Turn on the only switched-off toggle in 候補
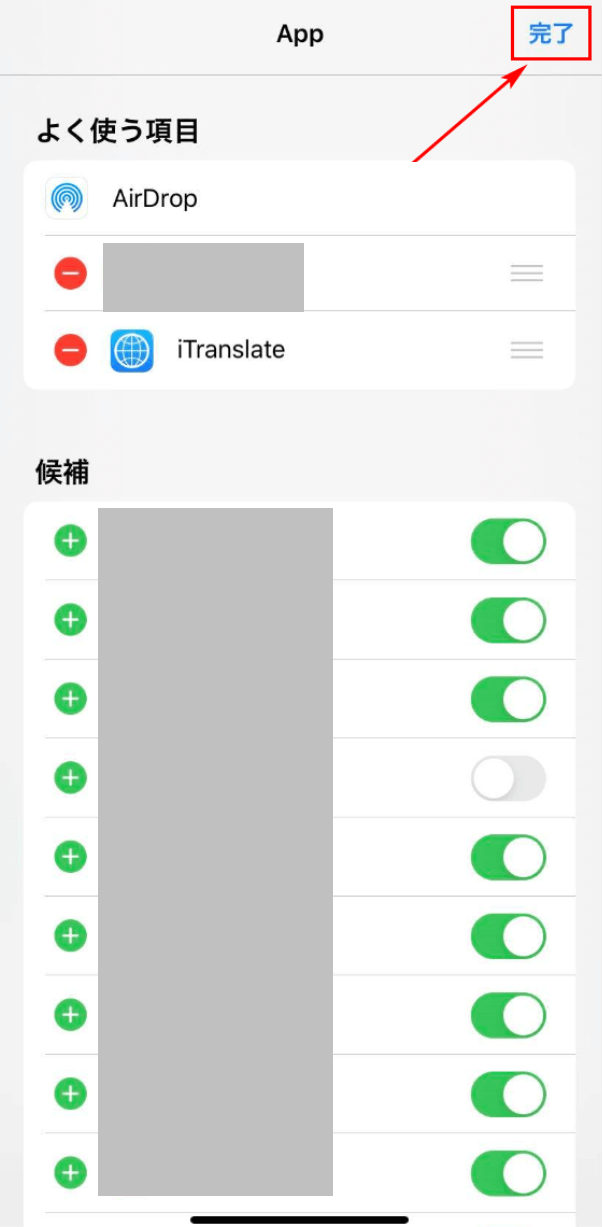 [x=508, y=778]
